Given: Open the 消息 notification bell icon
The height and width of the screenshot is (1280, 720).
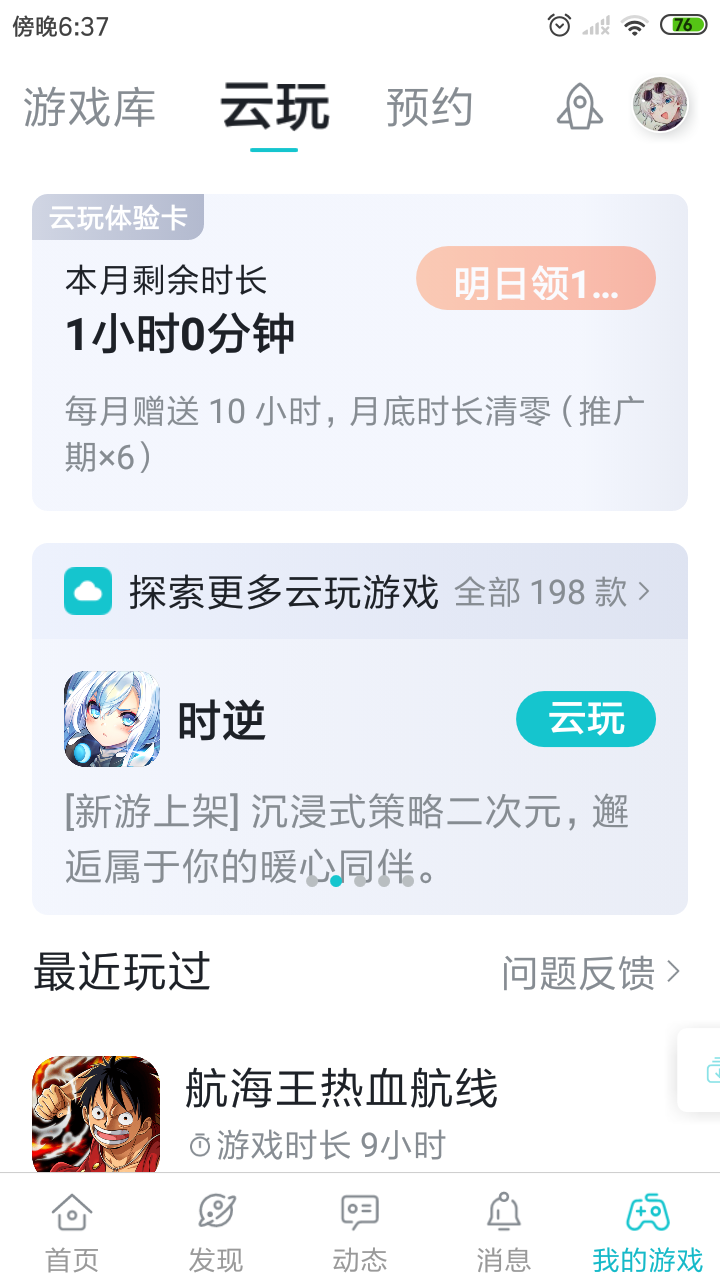Looking at the screenshot, I should (x=503, y=1216).
